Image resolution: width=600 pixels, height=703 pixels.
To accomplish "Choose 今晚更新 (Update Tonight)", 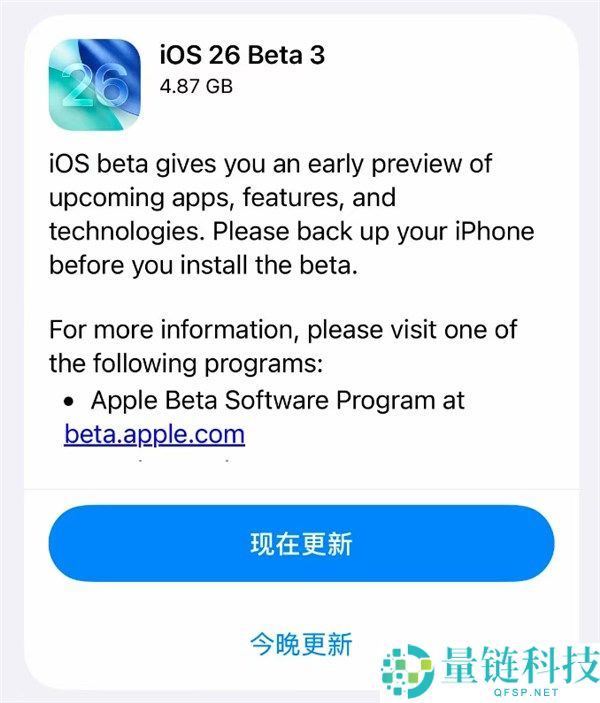I will tap(301, 643).
